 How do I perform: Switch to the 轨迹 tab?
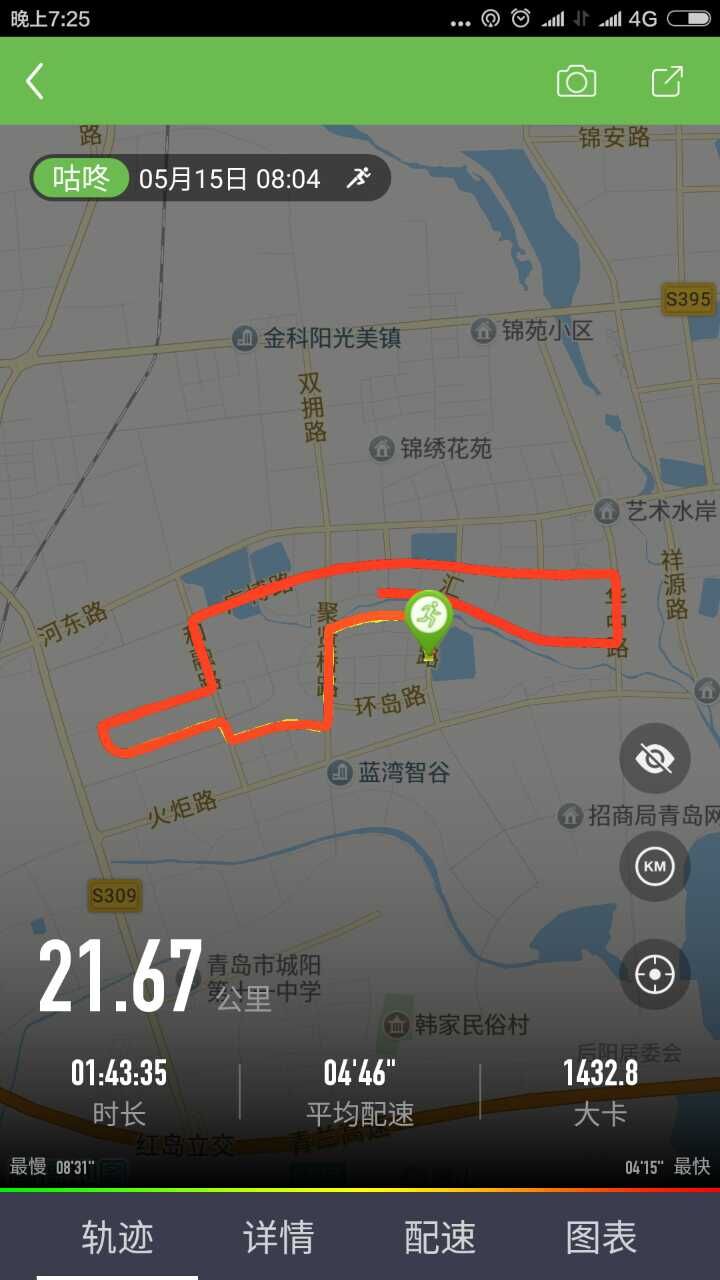click(x=117, y=1237)
